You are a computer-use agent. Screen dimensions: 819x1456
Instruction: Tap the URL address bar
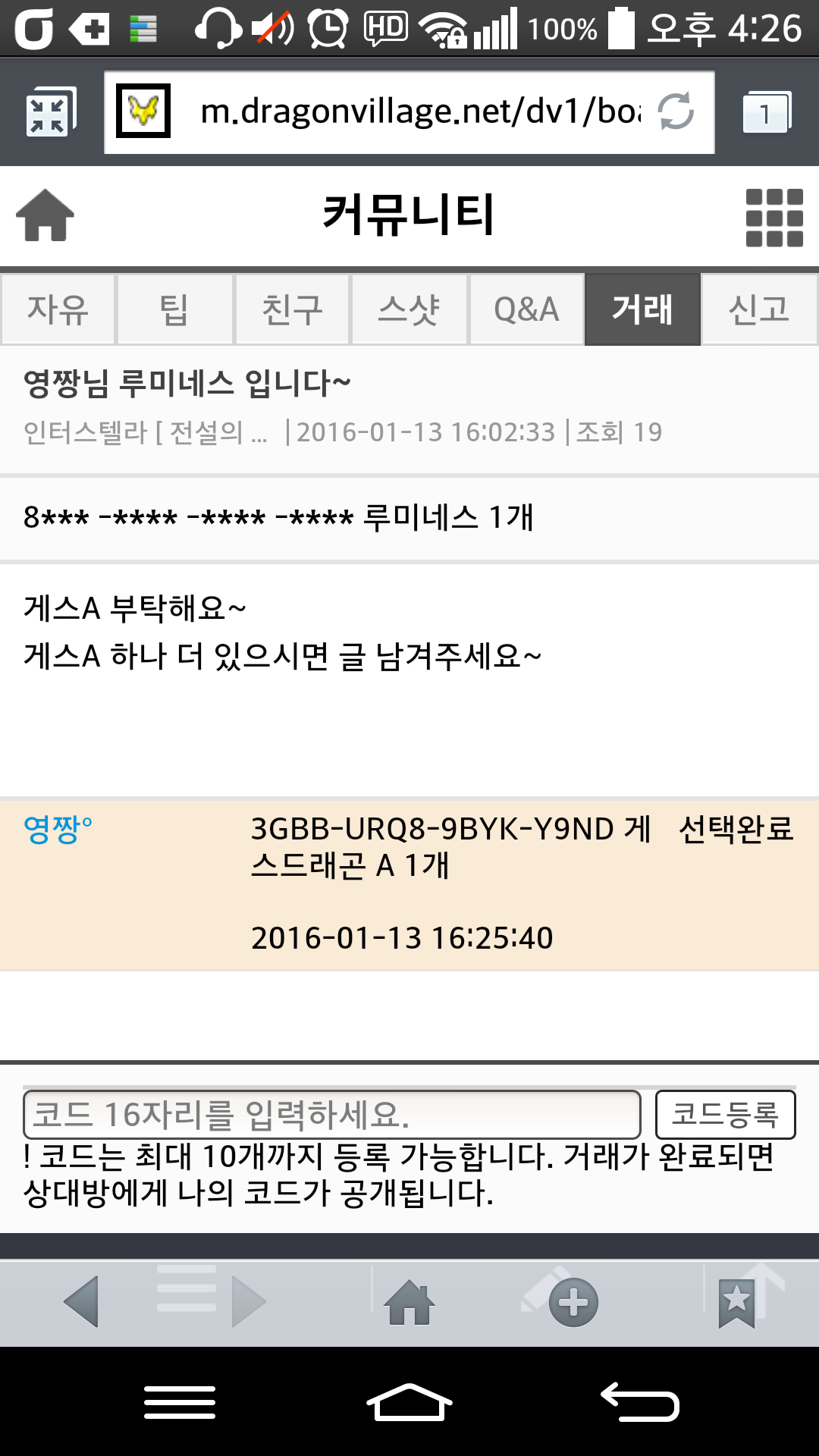(x=417, y=111)
